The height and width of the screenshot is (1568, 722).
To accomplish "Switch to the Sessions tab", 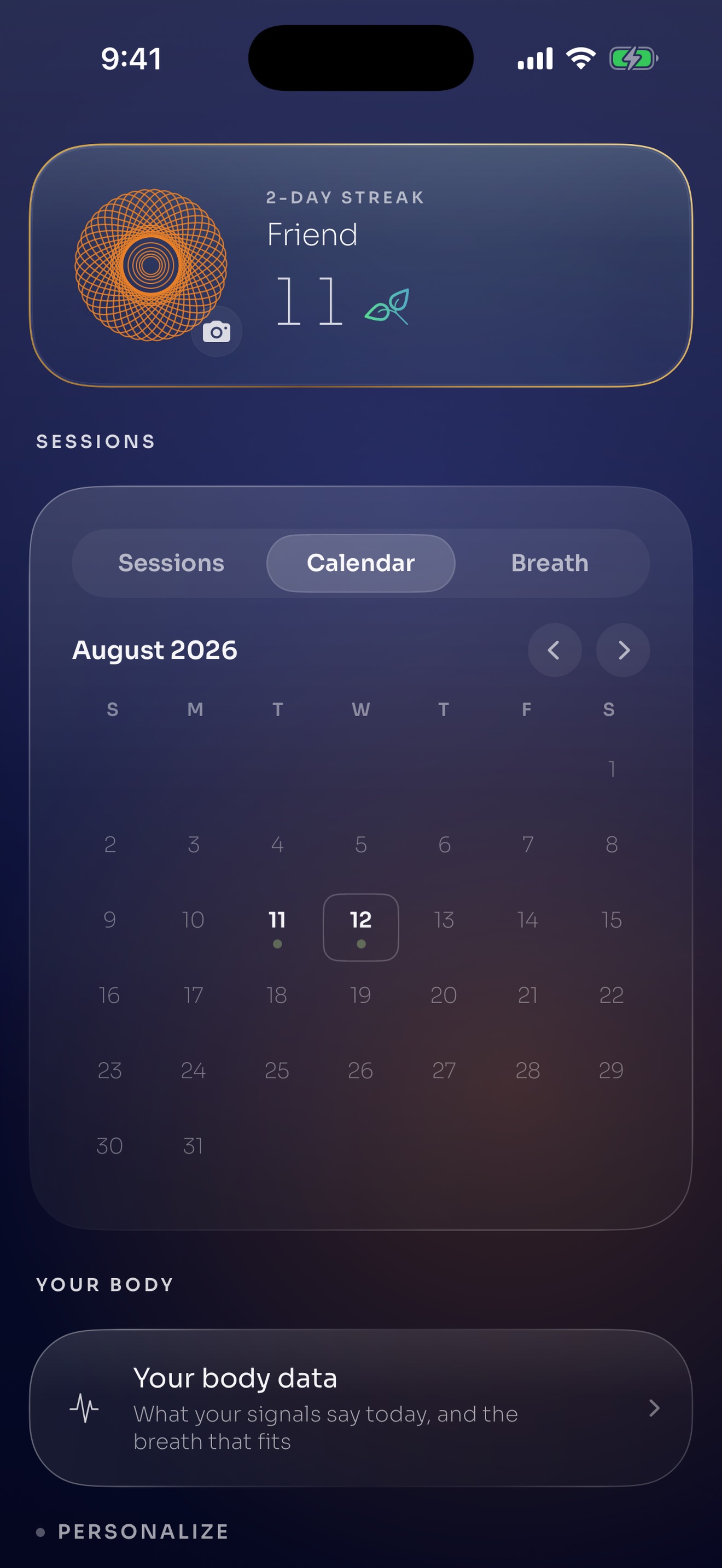I will coord(171,563).
